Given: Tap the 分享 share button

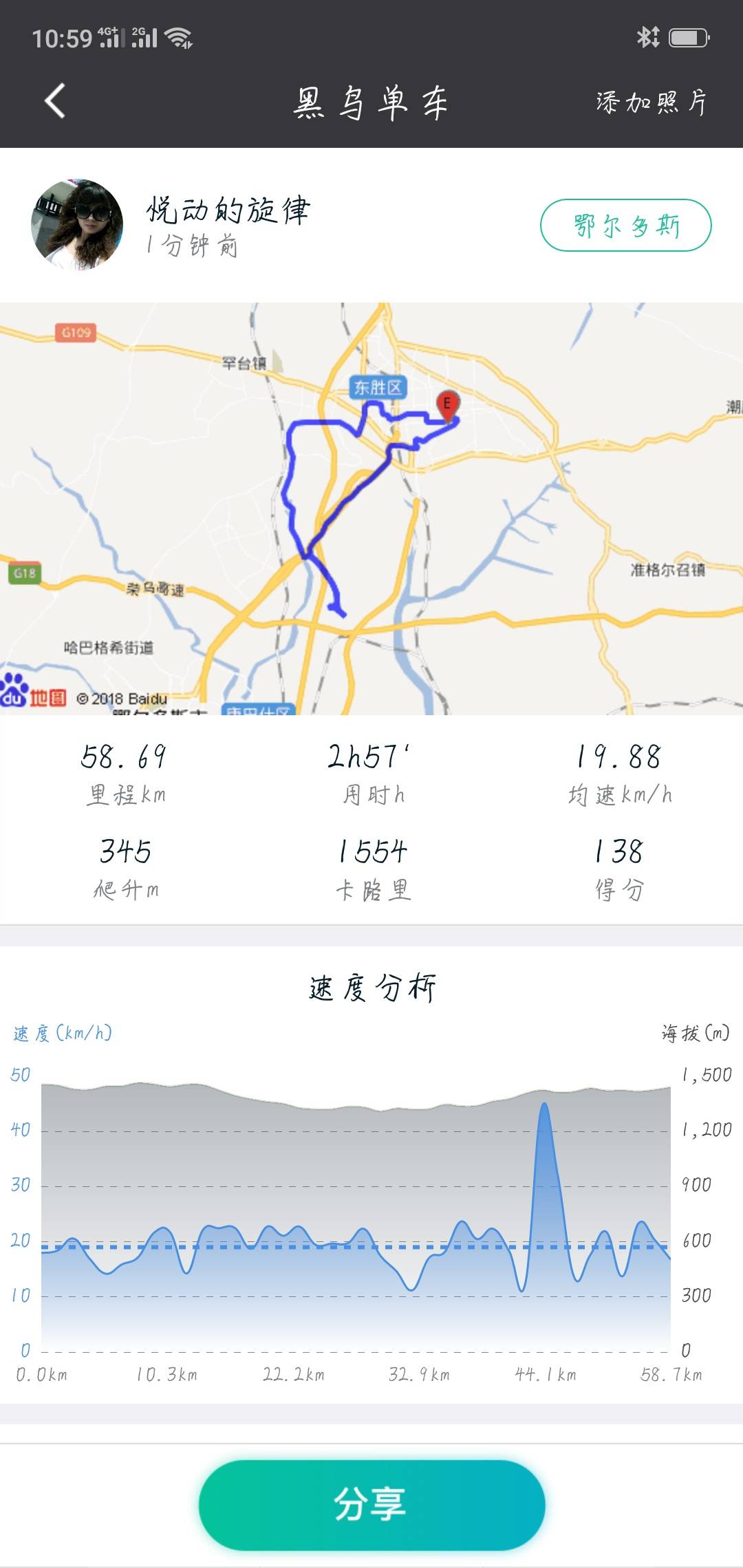Looking at the screenshot, I should tap(371, 1503).
